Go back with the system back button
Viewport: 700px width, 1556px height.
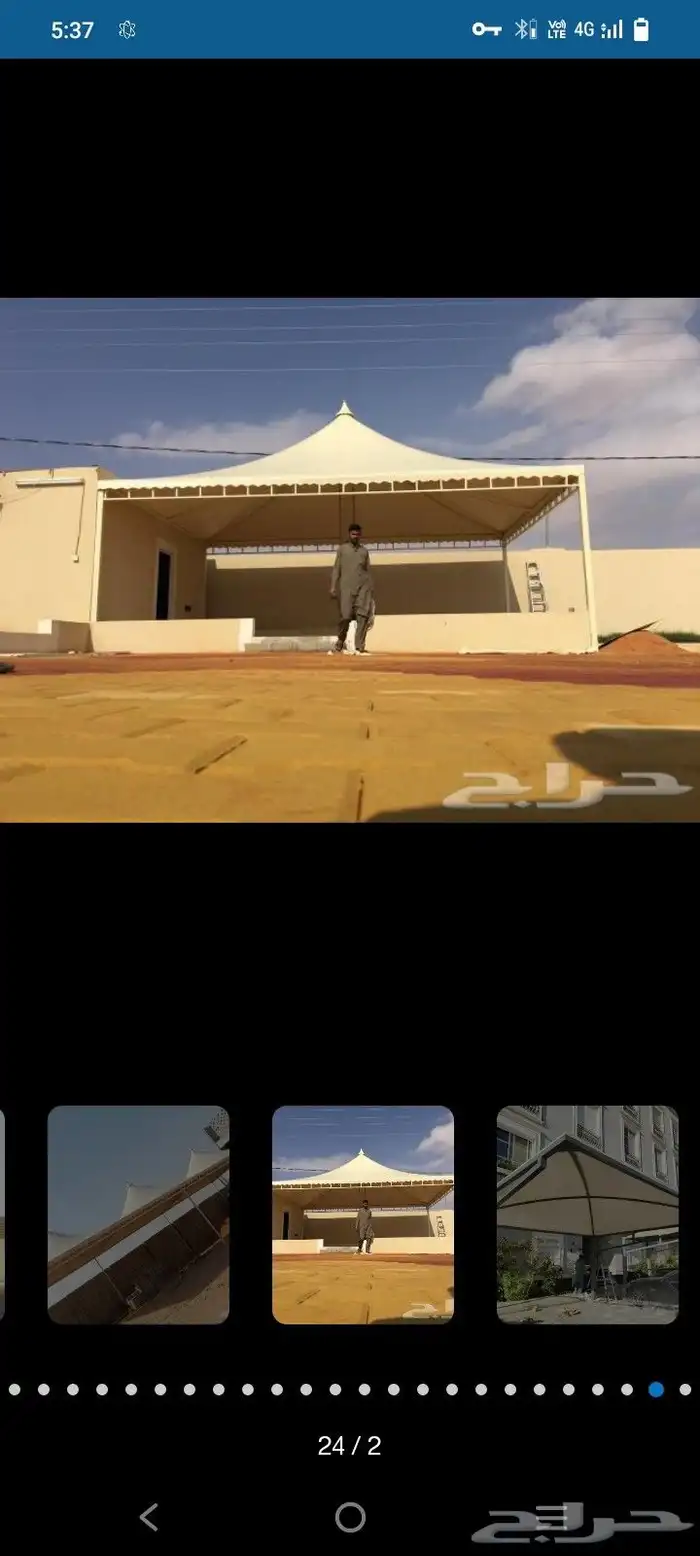pos(149,1517)
